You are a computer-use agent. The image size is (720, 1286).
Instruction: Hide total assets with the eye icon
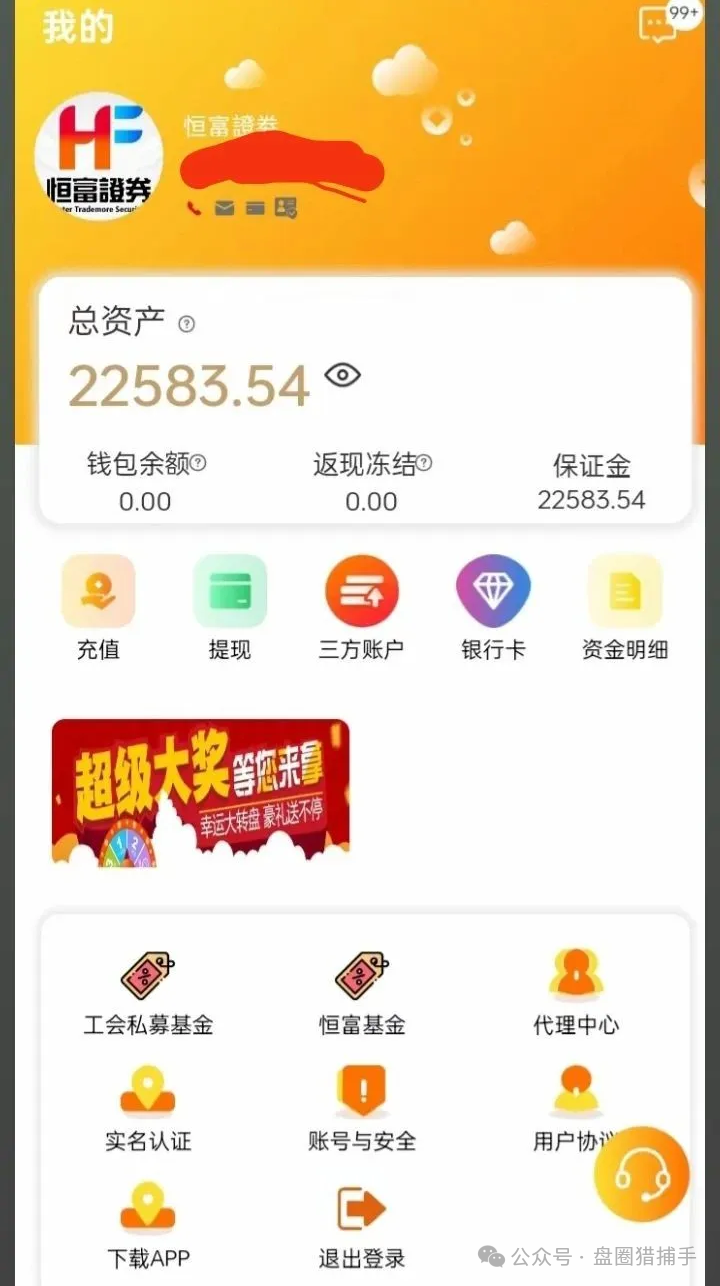[x=342, y=375]
